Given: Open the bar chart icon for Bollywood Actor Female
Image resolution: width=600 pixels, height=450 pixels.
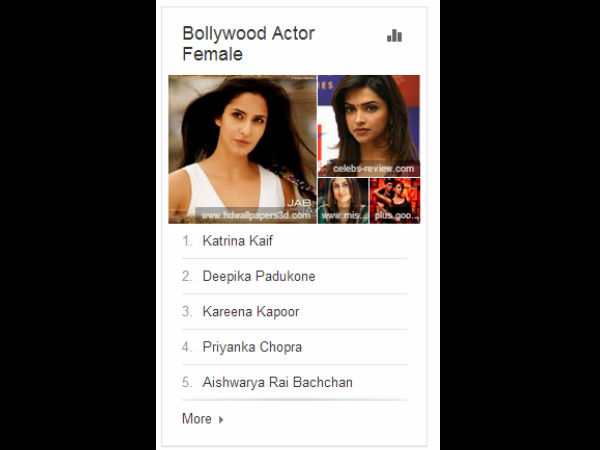Looking at the screenshot, I should point(394,36).
